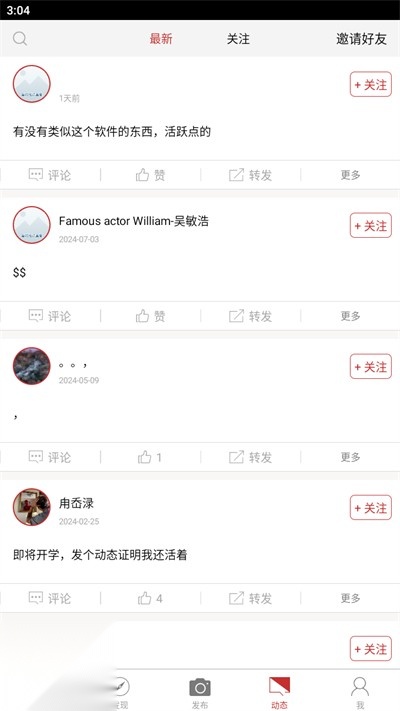Screen dimensions: 400x711
Task: Like the 即将开学 post
Action: pos(150,598)
